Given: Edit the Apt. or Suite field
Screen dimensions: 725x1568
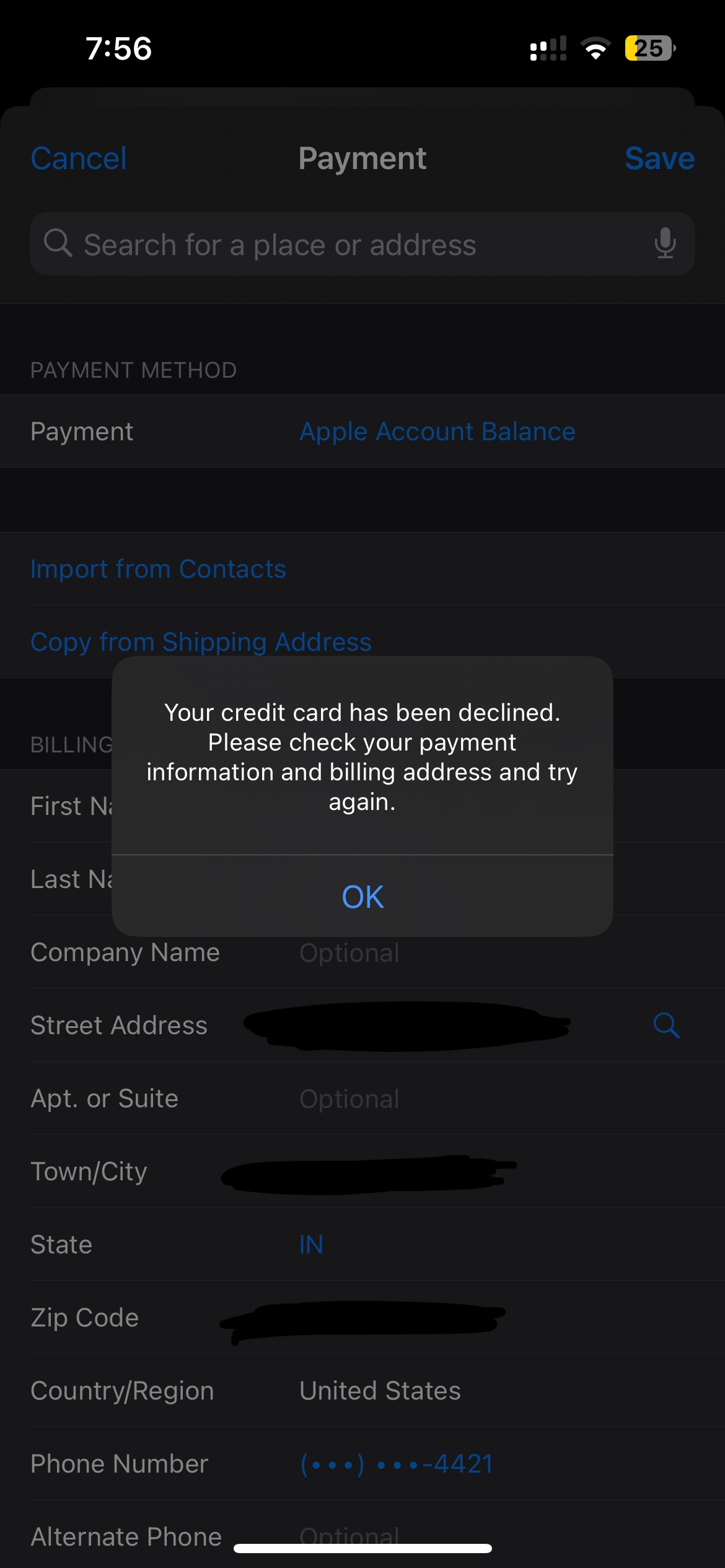Looking at the screenshot, I should coord(434,1099).
